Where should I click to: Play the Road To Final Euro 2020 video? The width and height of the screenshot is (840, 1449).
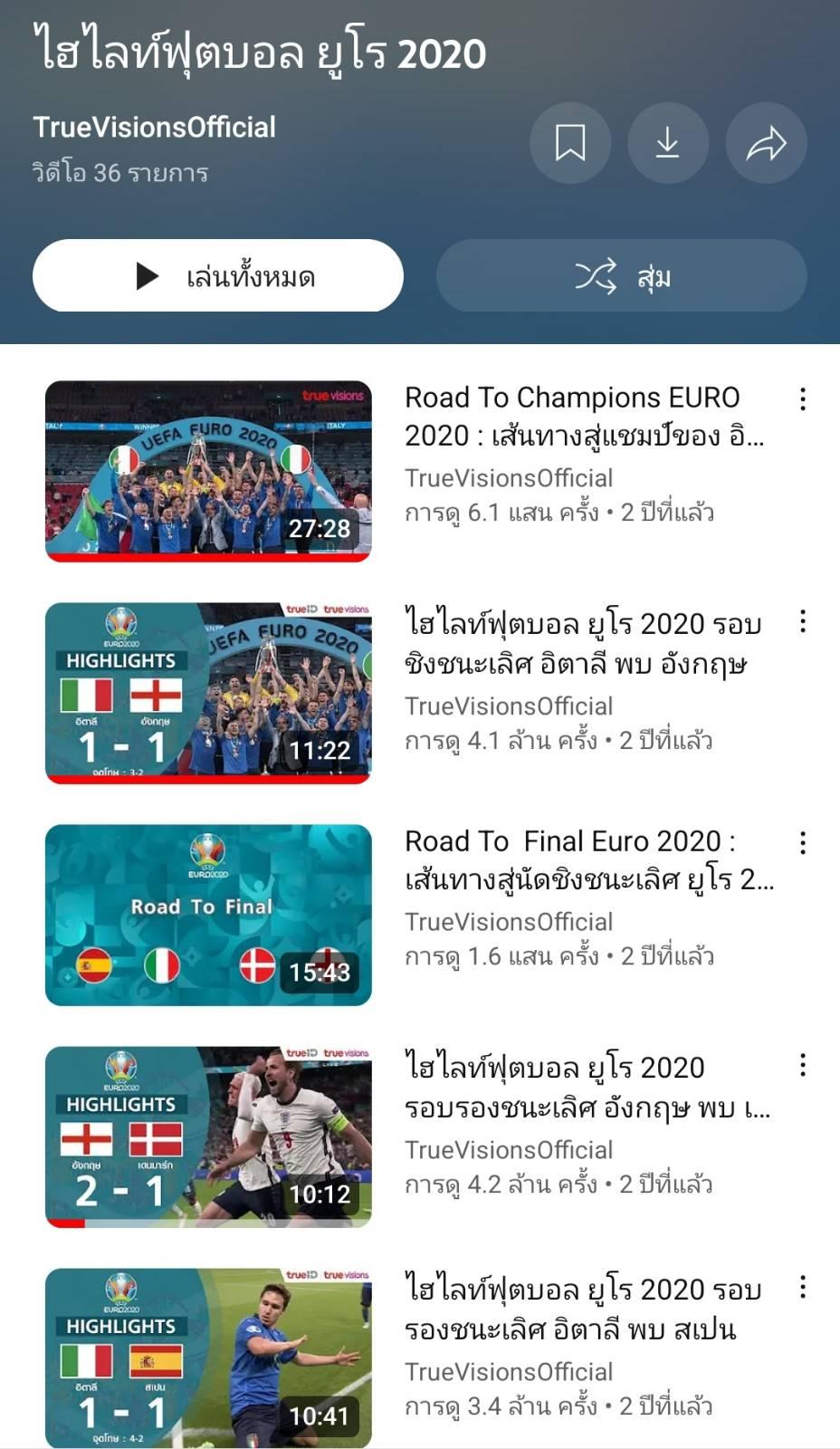coord(208,915)
